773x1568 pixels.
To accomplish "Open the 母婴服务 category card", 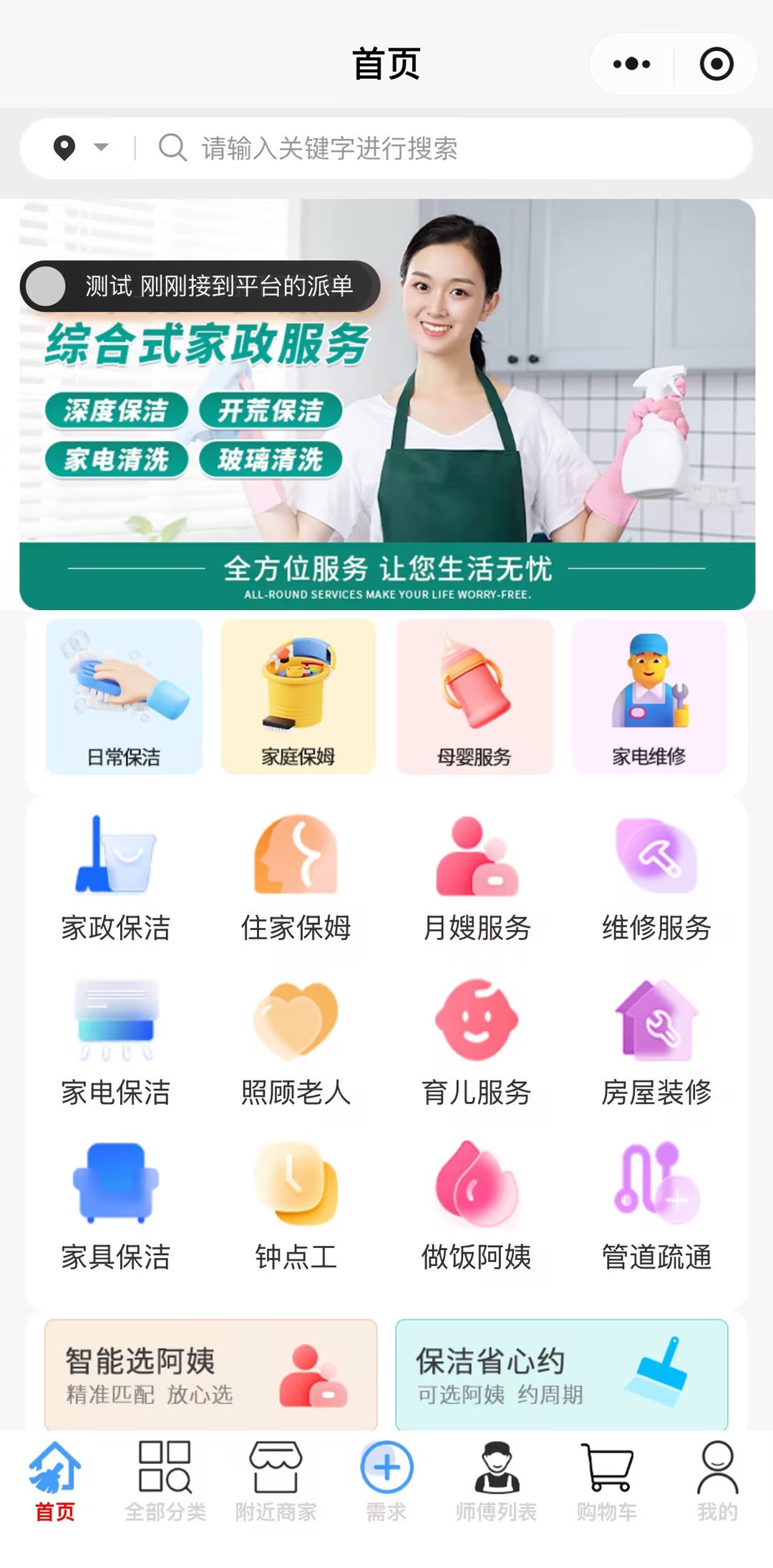I will 475,697.
